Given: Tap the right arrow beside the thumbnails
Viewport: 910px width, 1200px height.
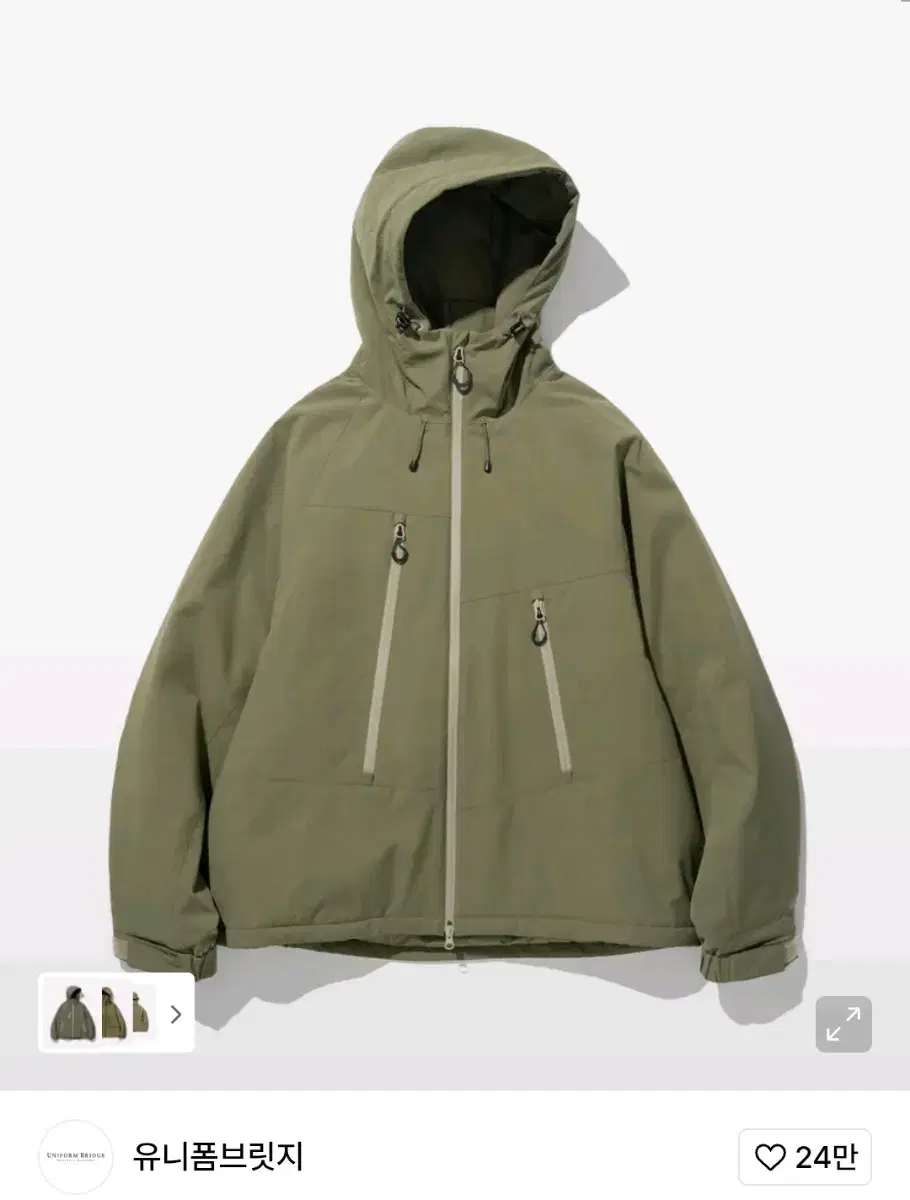Looking at the screenshot, I should pyautogui.click(x=177, y=1014).
